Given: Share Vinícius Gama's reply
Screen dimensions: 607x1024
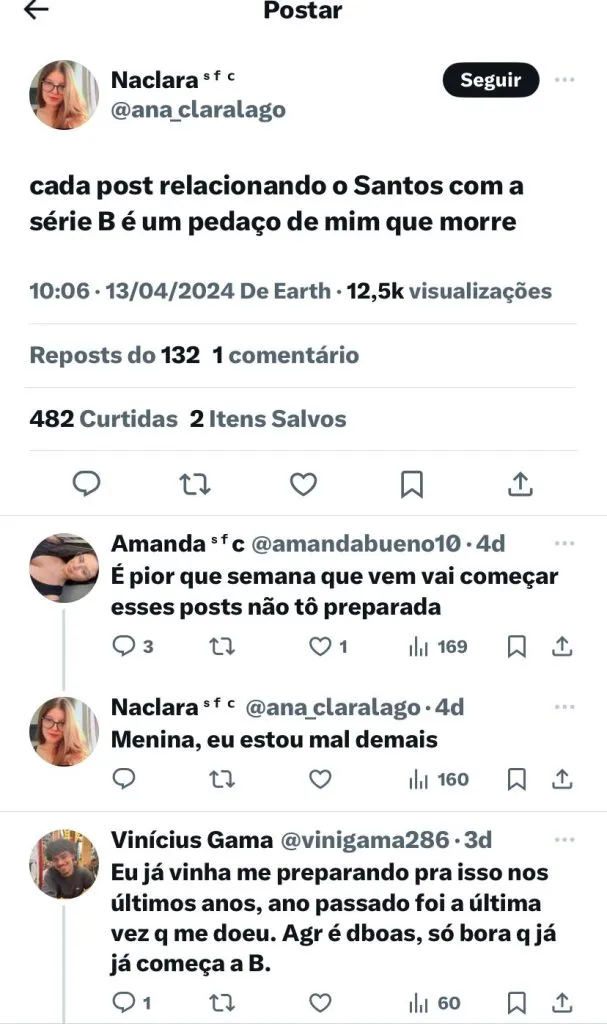Looking at the screenshot, I should coord(563,1002).
